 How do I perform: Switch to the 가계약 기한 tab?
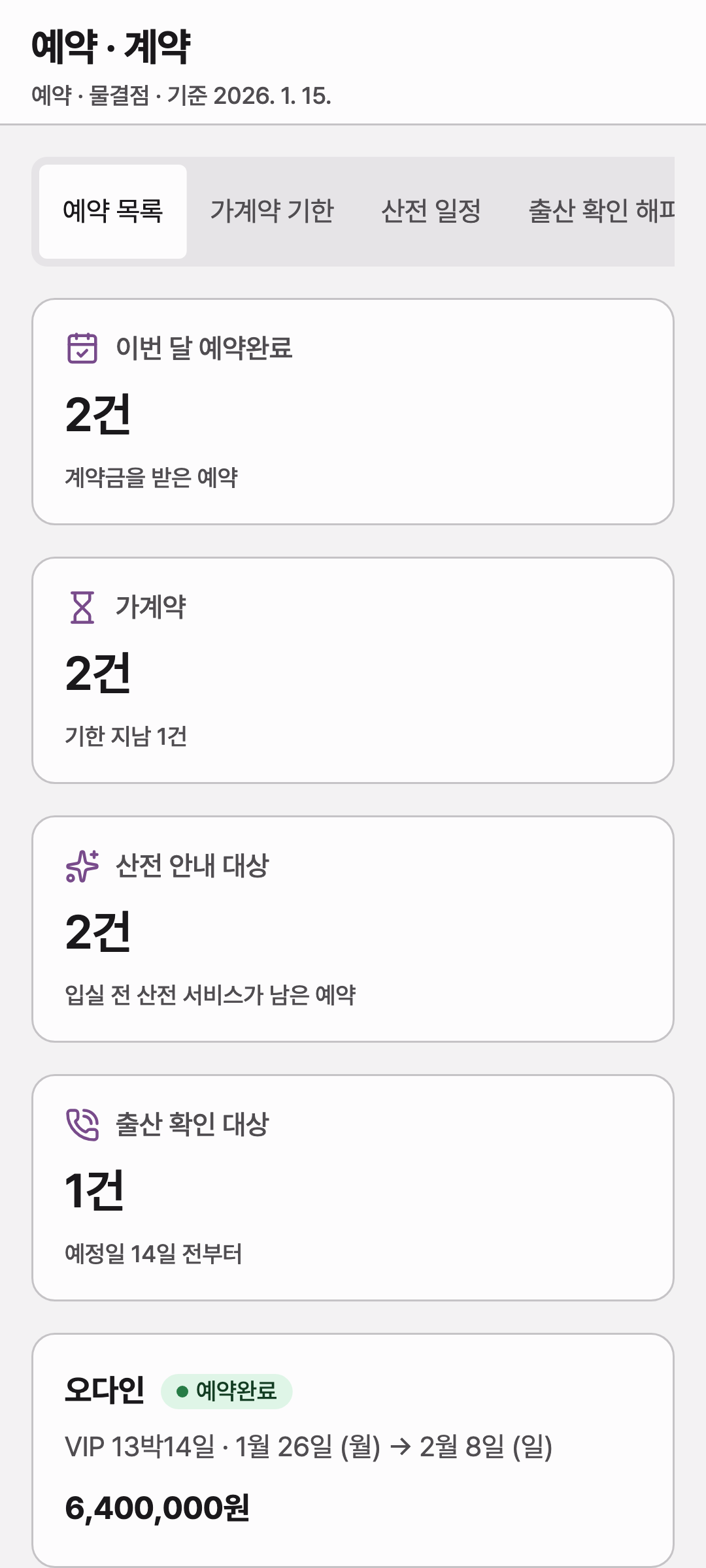[x=272, y=211]
